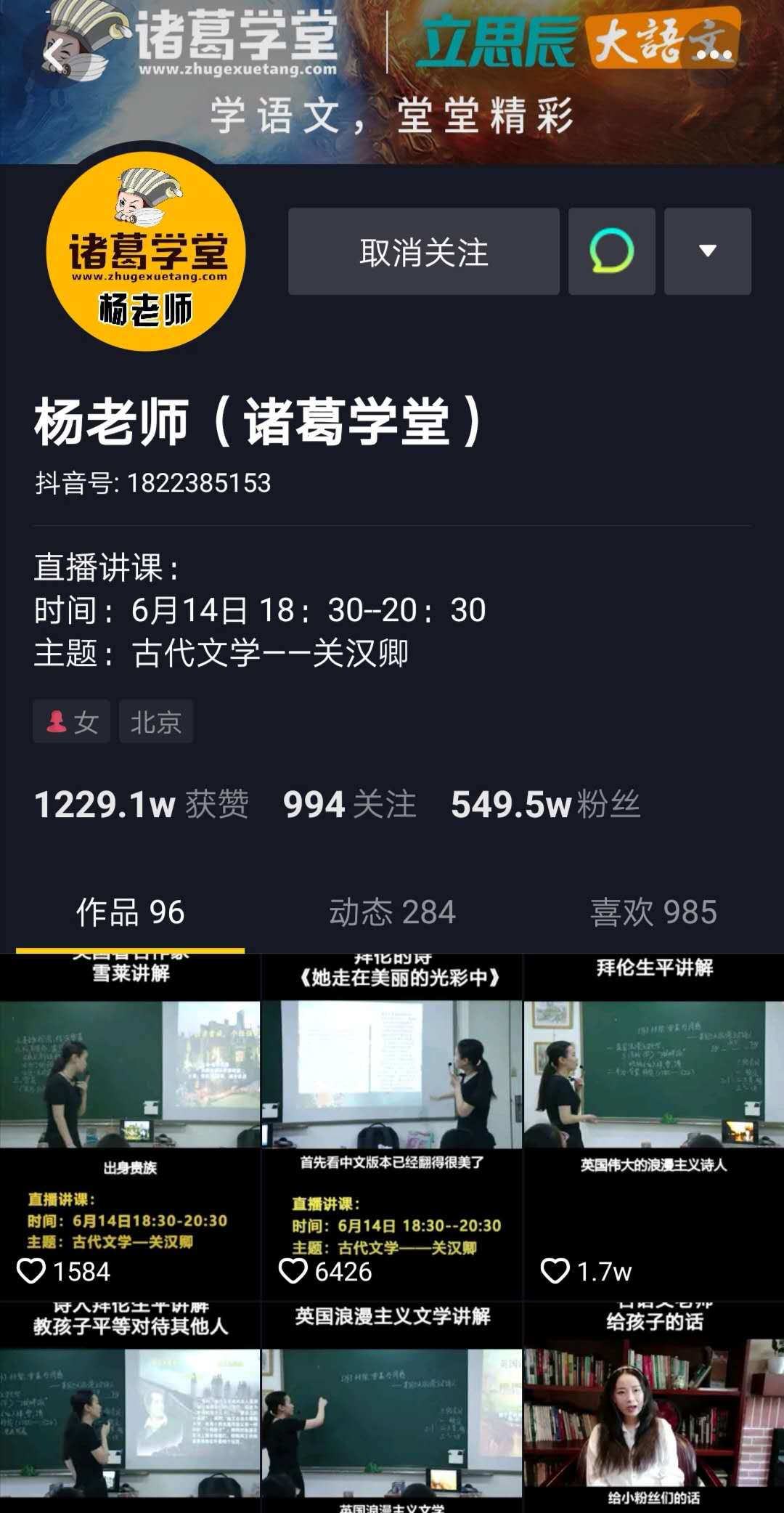Switch to the 作品 96 tab
Image resolution: width=784 pixels, height=1513 pixels.
click(131, 912)
